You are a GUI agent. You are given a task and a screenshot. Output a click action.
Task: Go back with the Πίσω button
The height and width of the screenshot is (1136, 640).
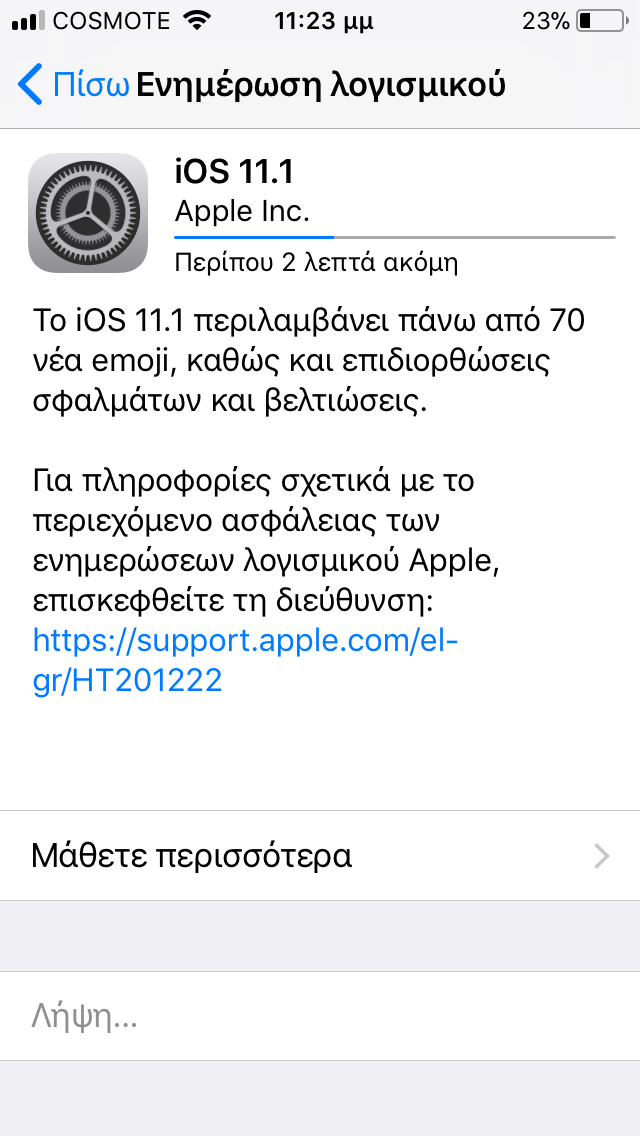coord(73,85)
